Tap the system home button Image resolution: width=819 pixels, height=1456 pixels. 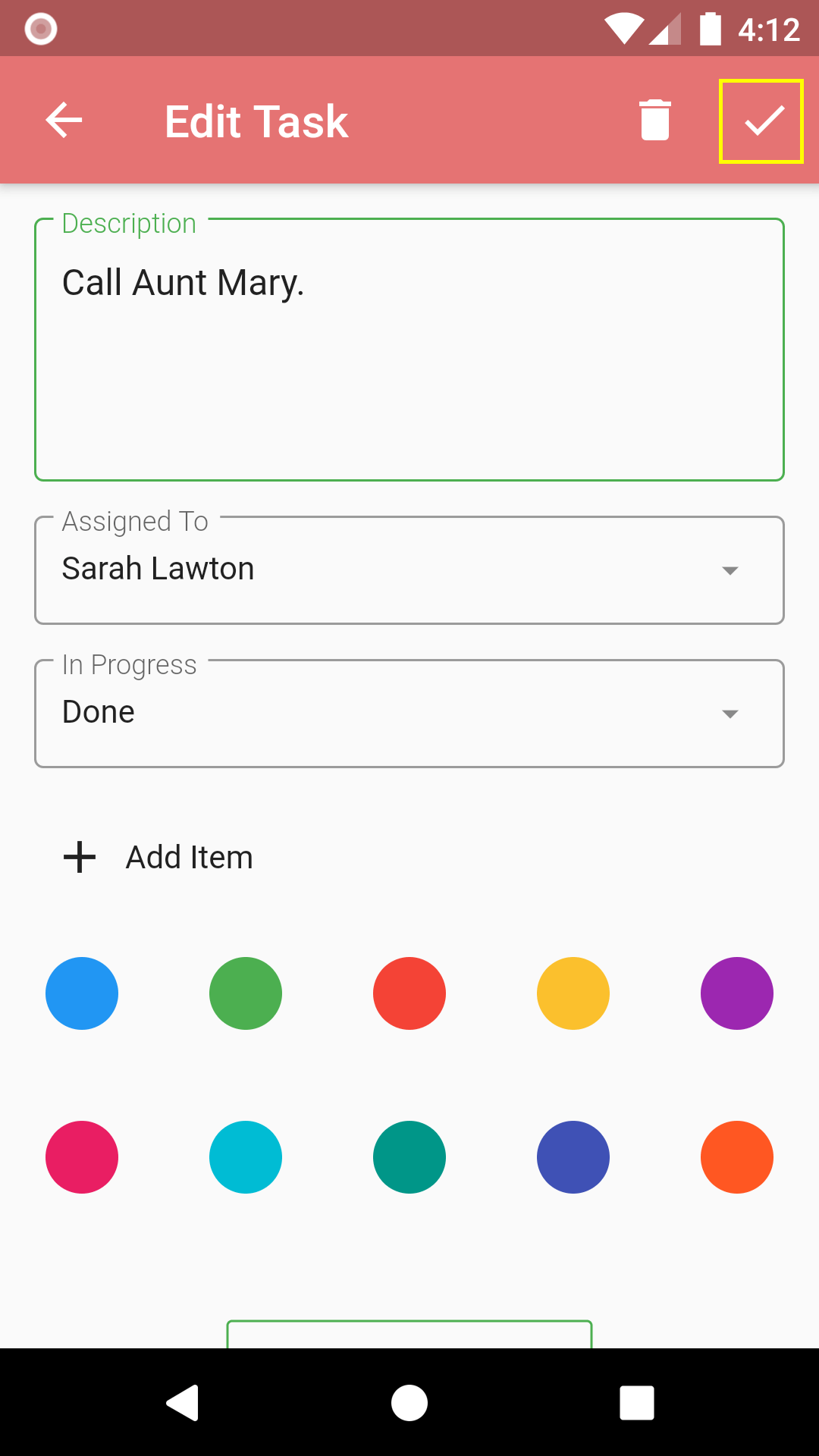pyautogui.click(x=409, y=1403)
